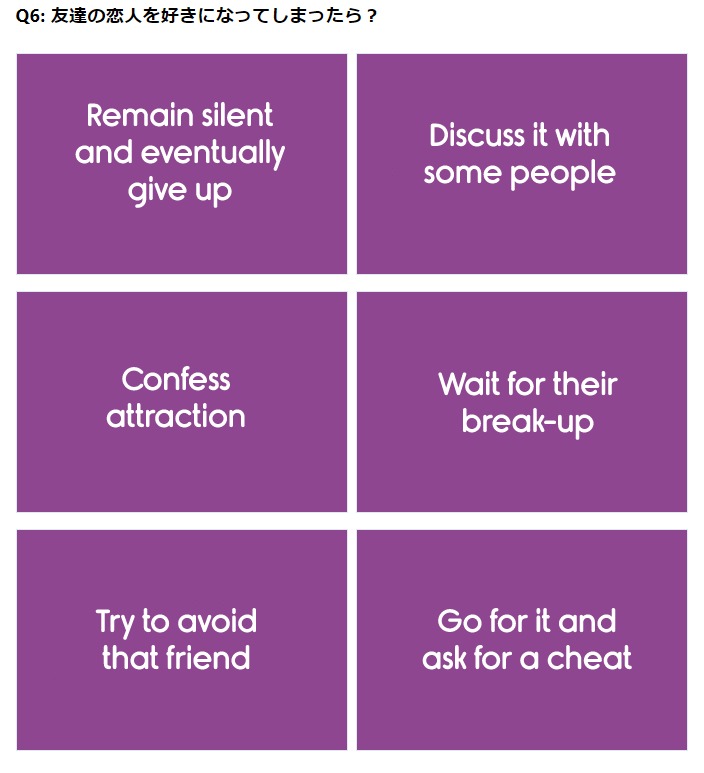Choose 'Try to avoid that friend'
Image resolution: width=704 pixels, height=773 pixels.
tap(182, 640)
